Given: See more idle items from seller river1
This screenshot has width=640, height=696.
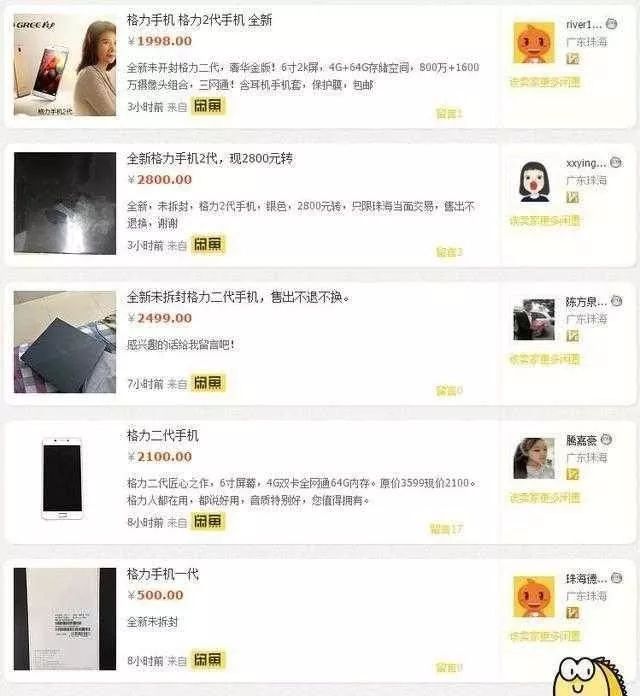Looking at the screenshot, I should tap(544, 82).
